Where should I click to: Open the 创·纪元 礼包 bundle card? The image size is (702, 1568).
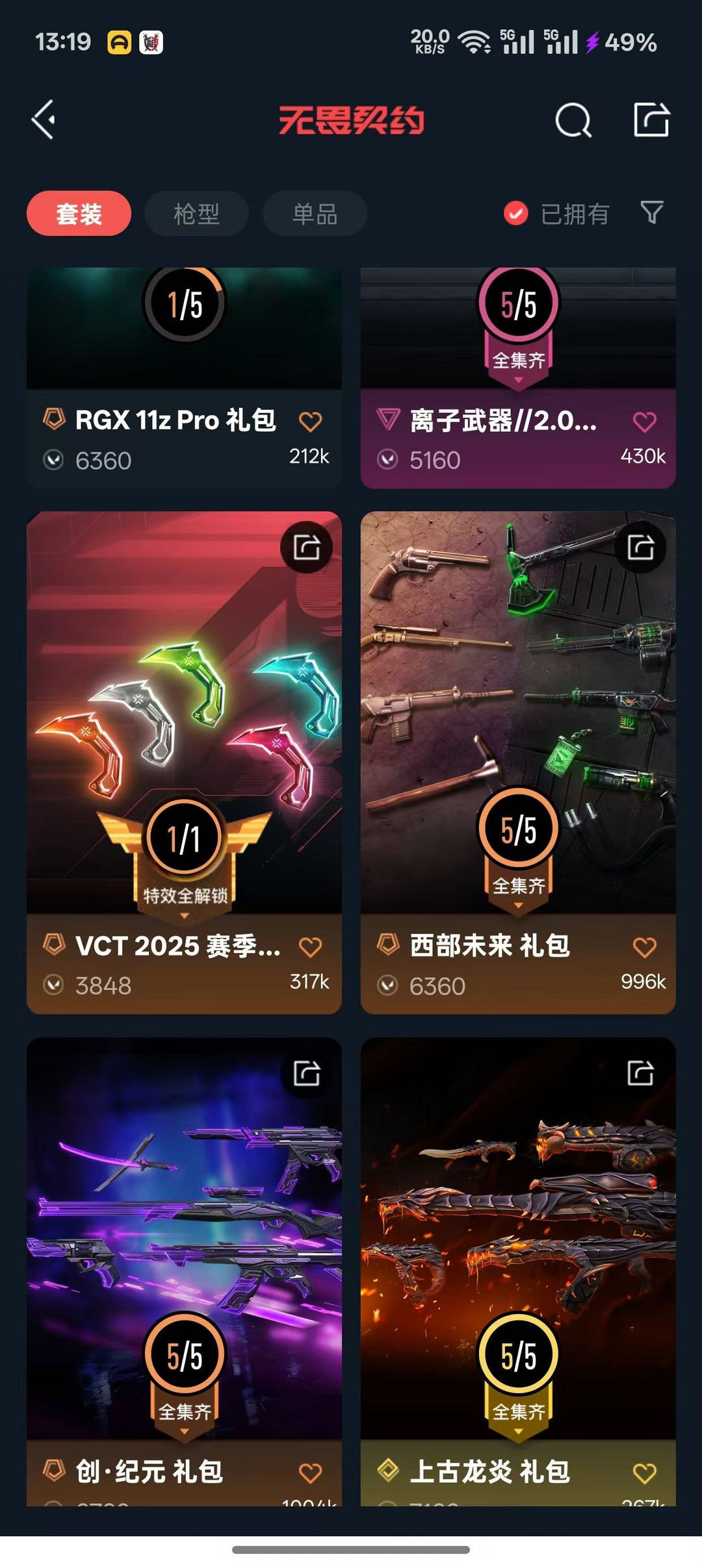184,1271
